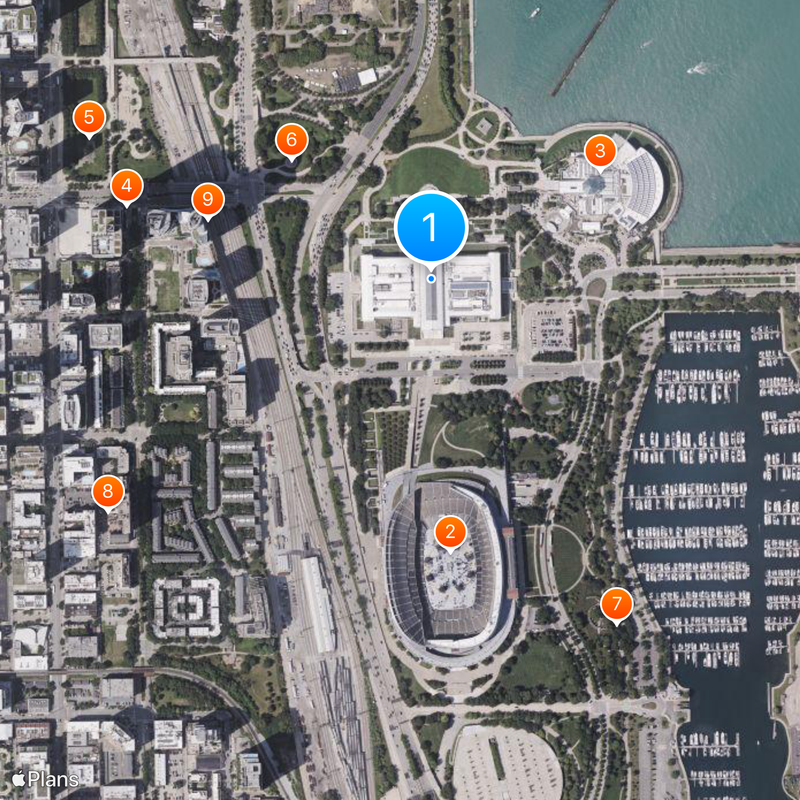Choose orange pin number 6

tap(291, 139)
